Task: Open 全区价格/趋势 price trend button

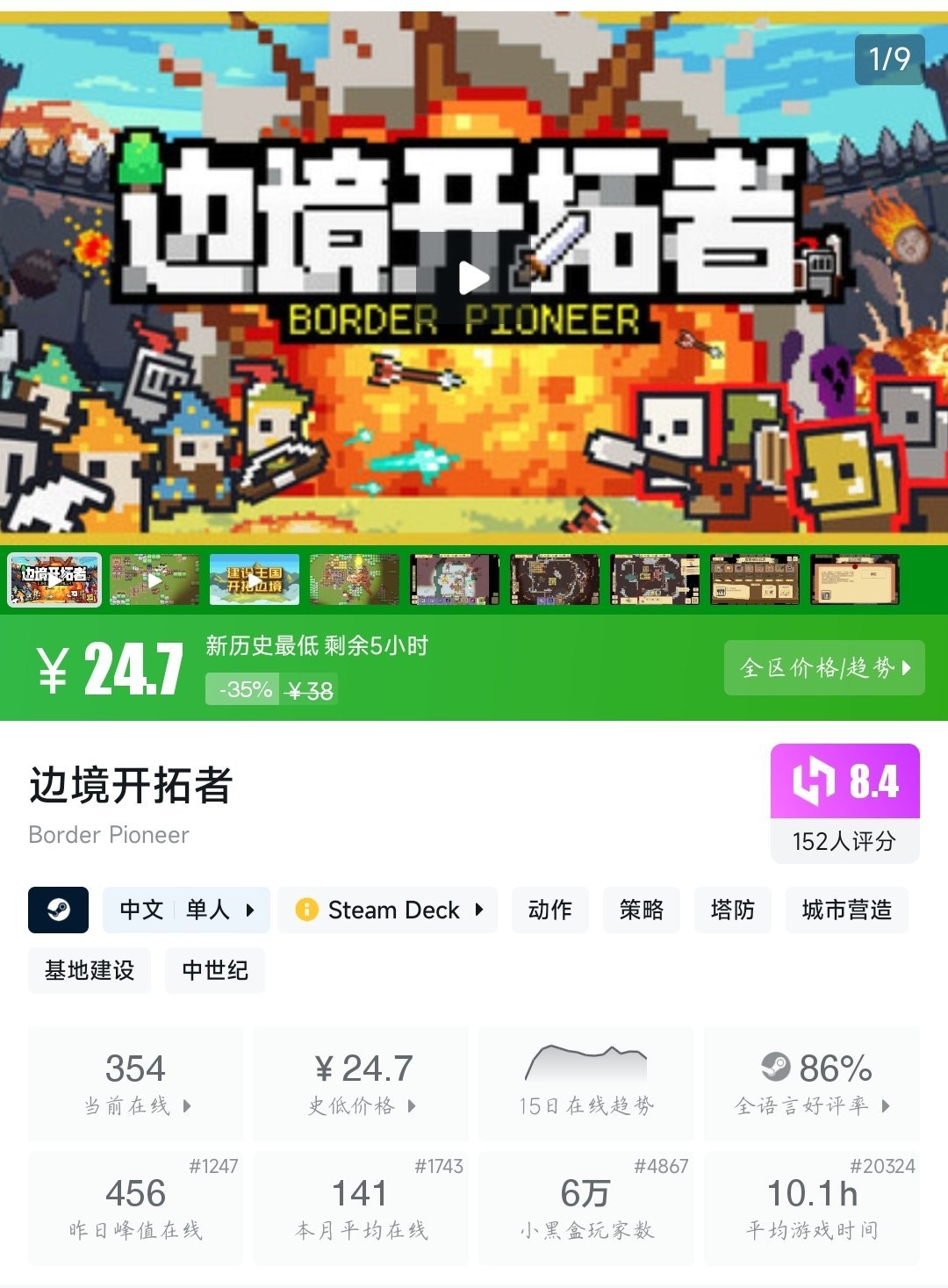Action: [x=823, y=668]
